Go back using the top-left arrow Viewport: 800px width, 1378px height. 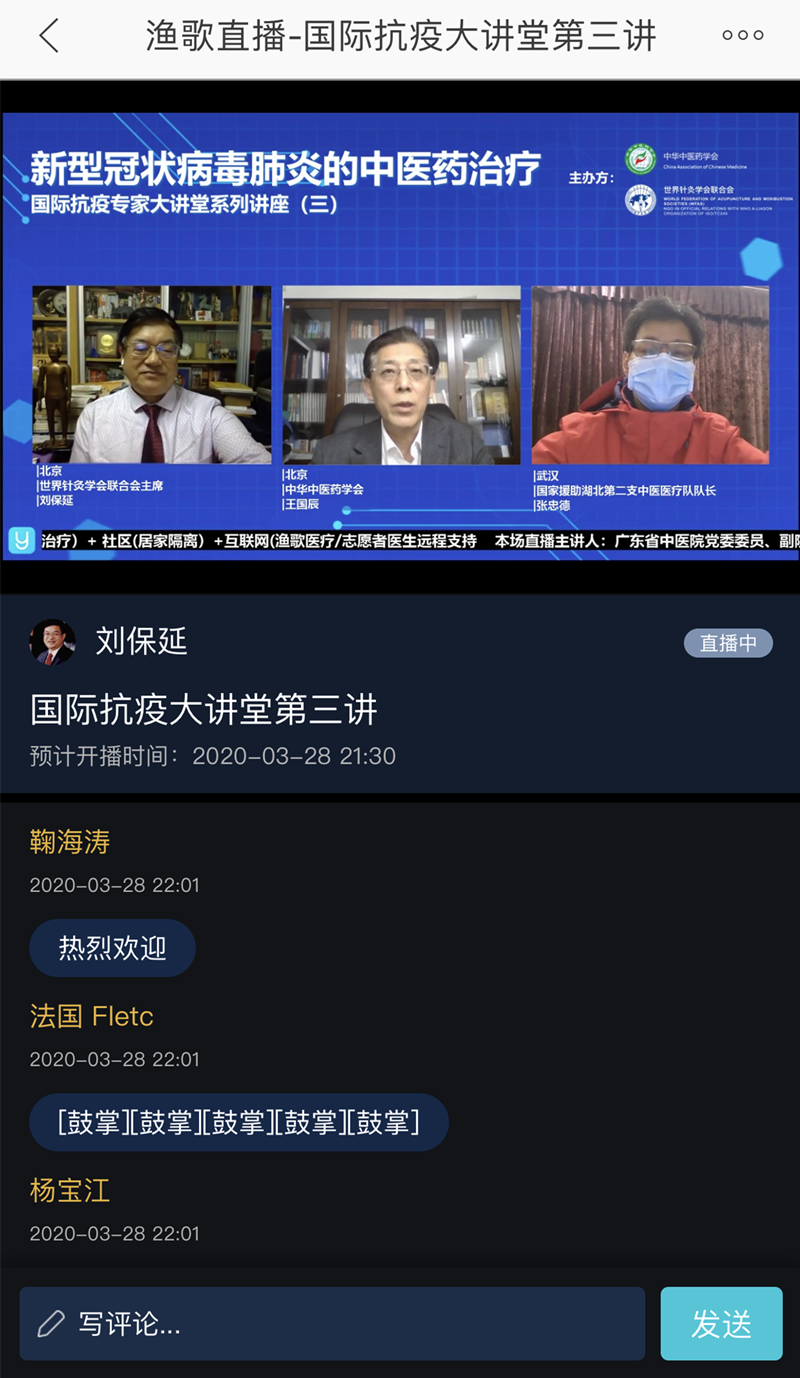tap(49, 37)
